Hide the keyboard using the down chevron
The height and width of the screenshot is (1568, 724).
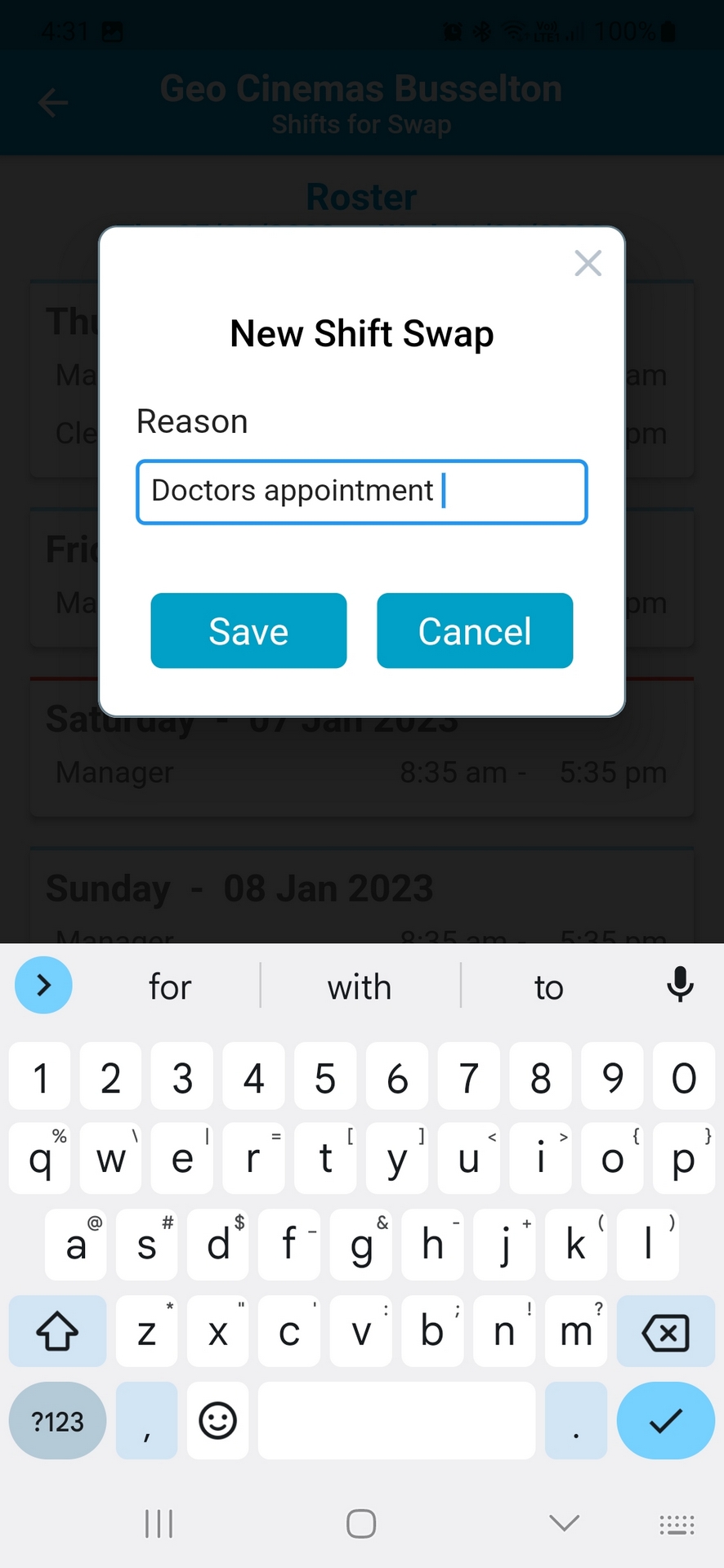pyautogui.click(x=564, y=1522)
